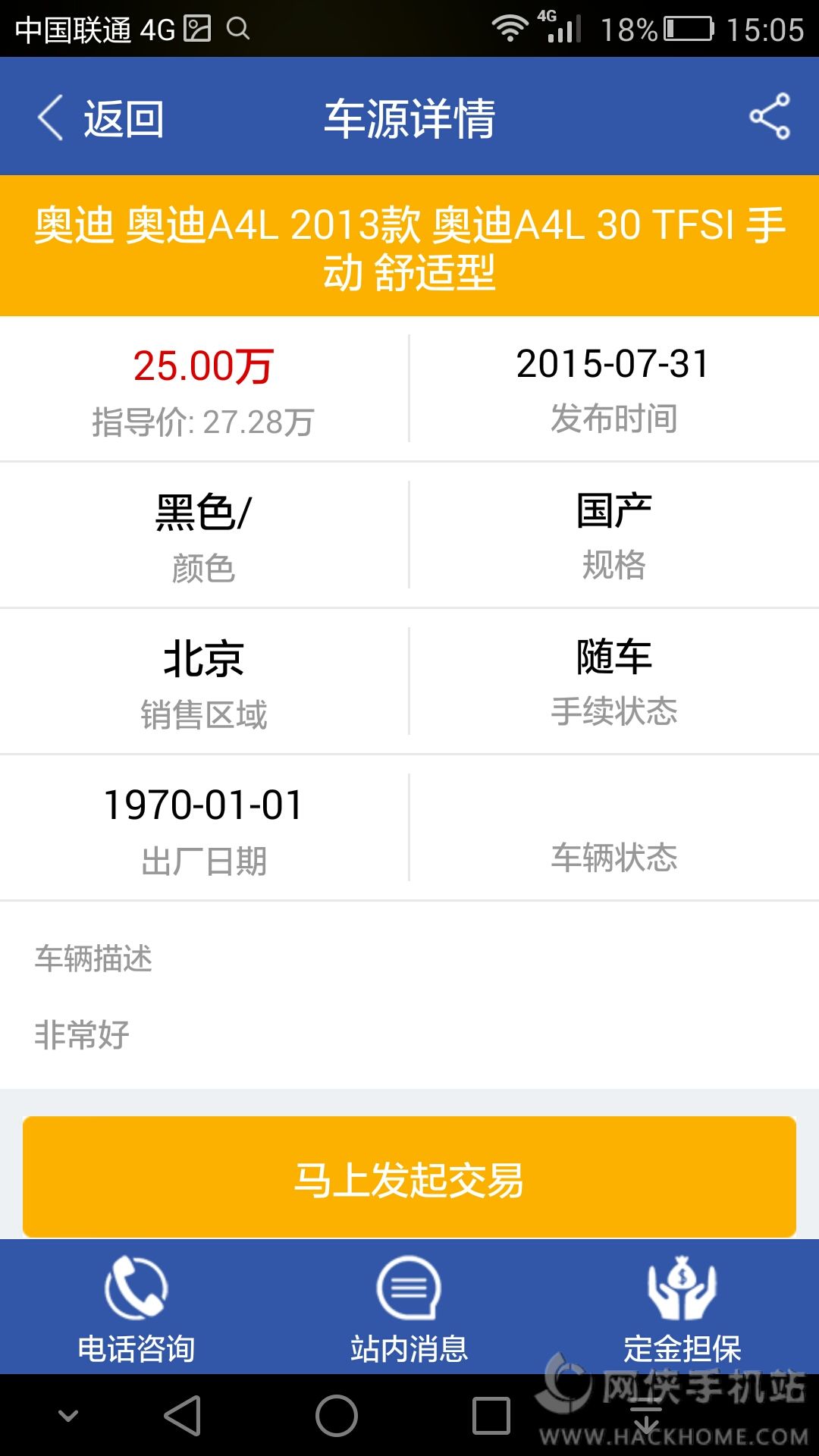Open the system recent apps view
819x1456 pixels.
coord(491,1416)
